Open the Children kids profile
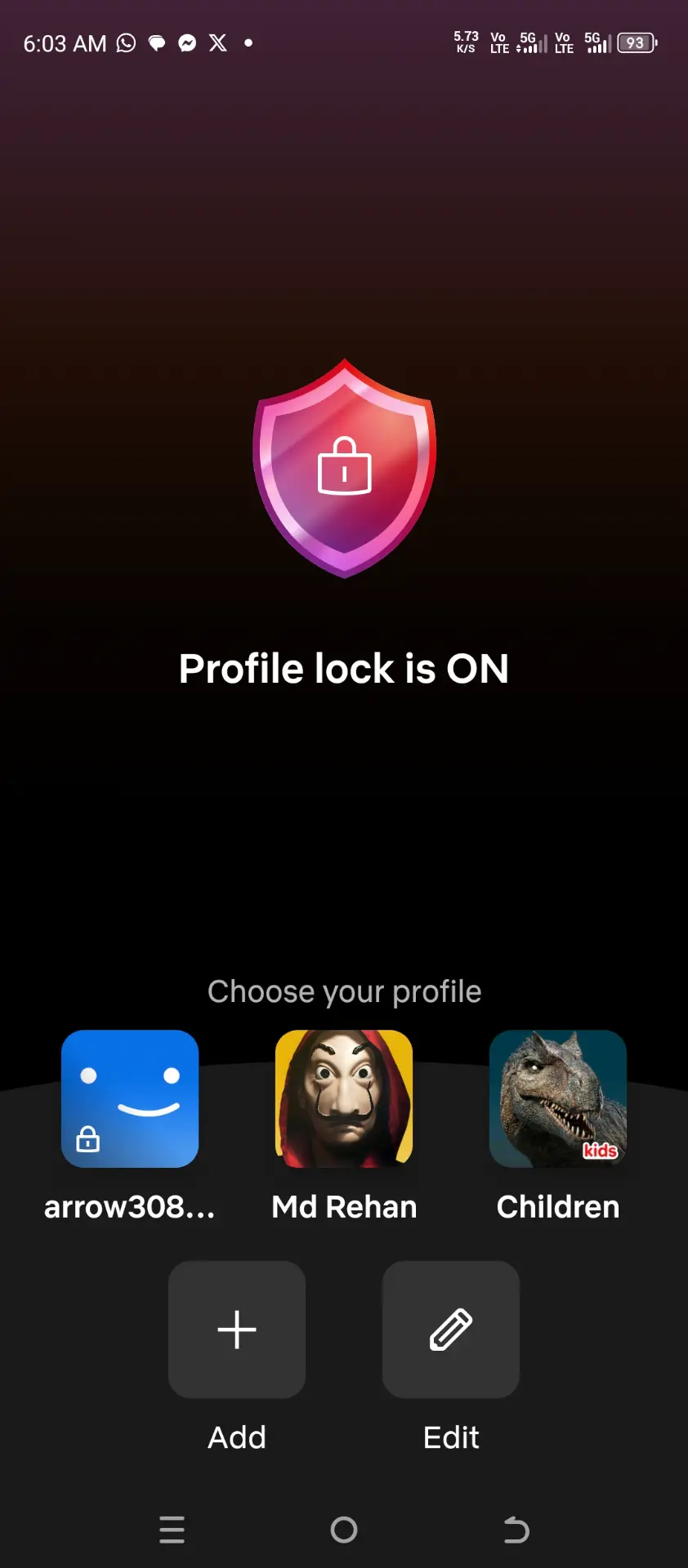 (558, 1098)
